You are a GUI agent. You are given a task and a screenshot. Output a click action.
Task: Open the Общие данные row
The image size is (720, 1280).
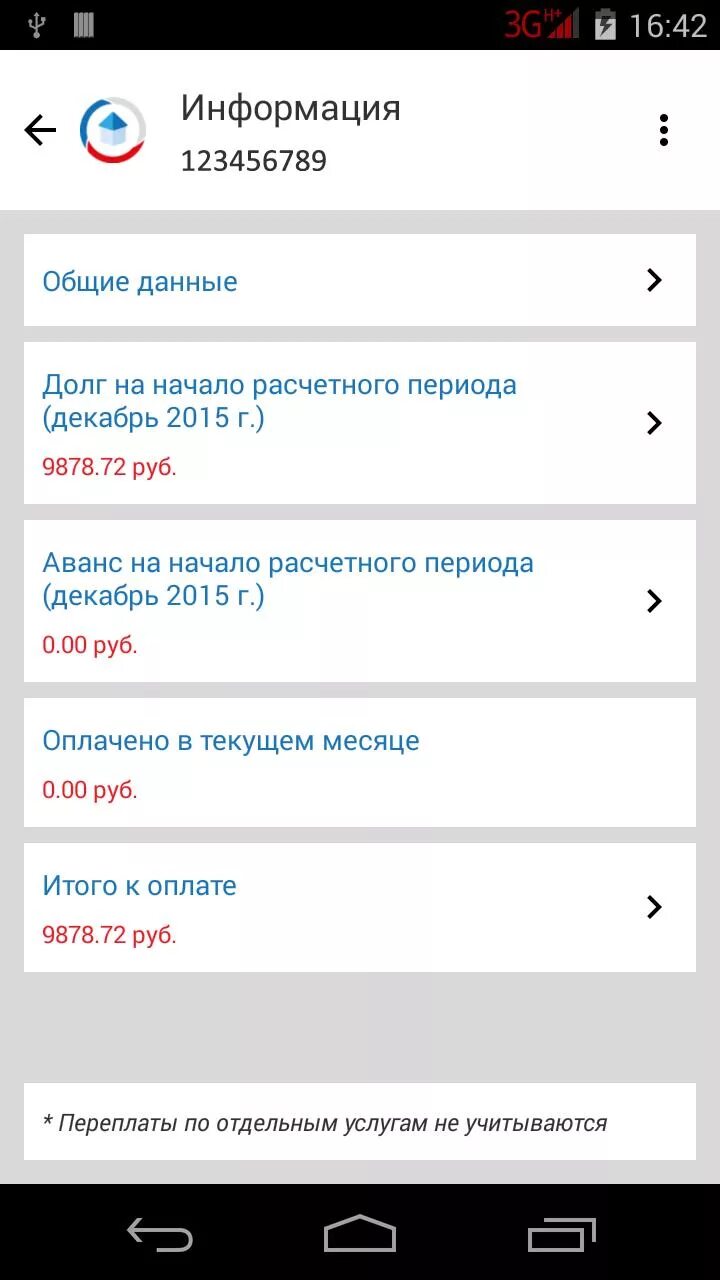click(x=360, y=280)
